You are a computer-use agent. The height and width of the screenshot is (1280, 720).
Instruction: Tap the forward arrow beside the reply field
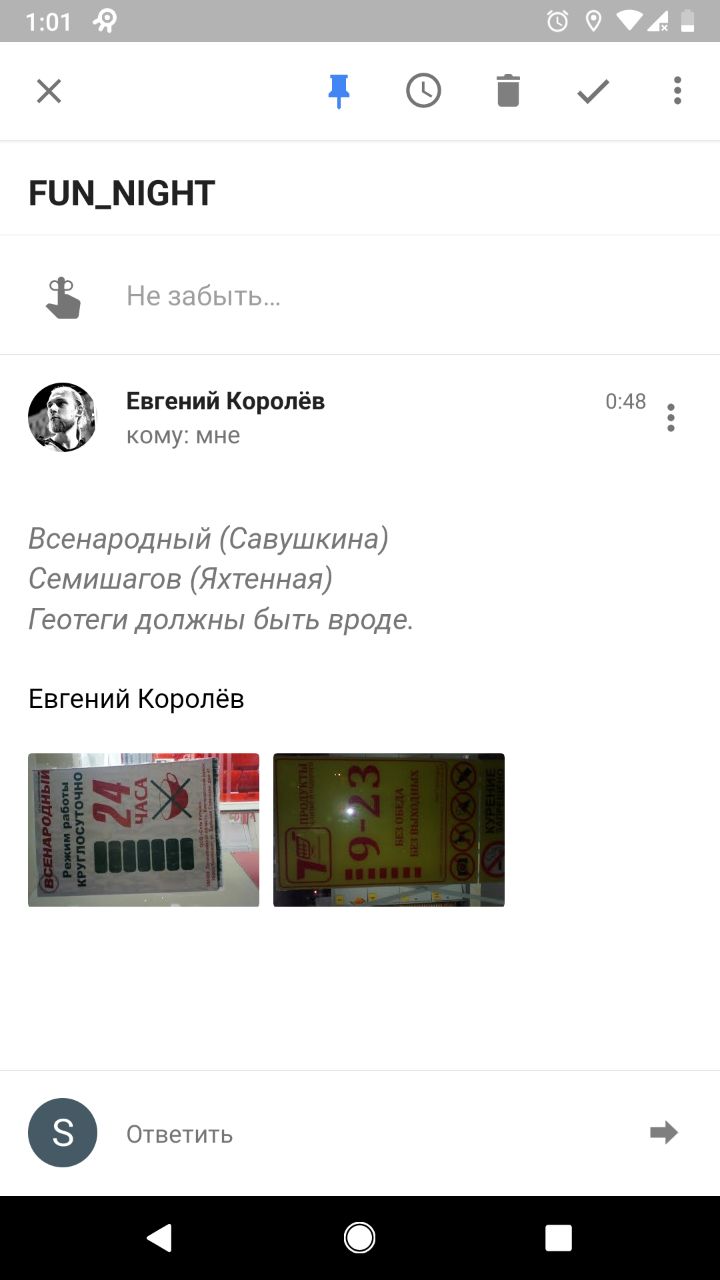[664, 1133]
